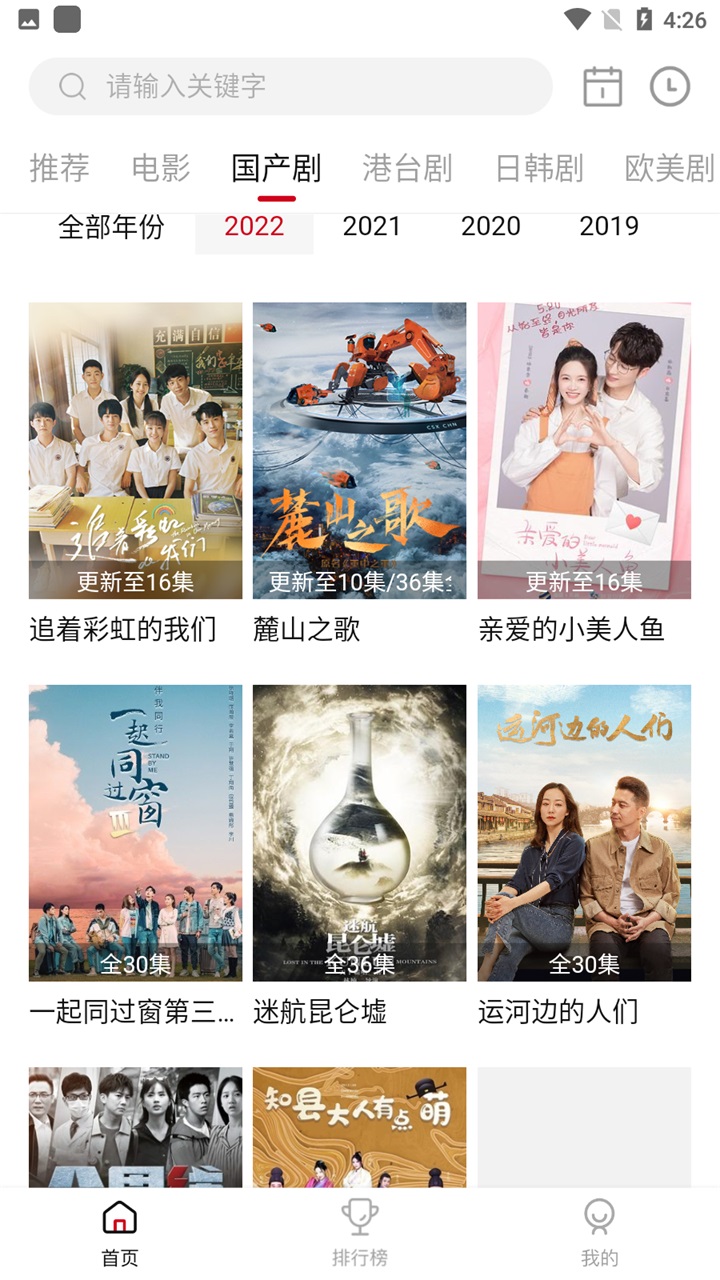This screenshot has width=720, height=1280.
Task: Open the calendar schedule icon
Action: 602,87
